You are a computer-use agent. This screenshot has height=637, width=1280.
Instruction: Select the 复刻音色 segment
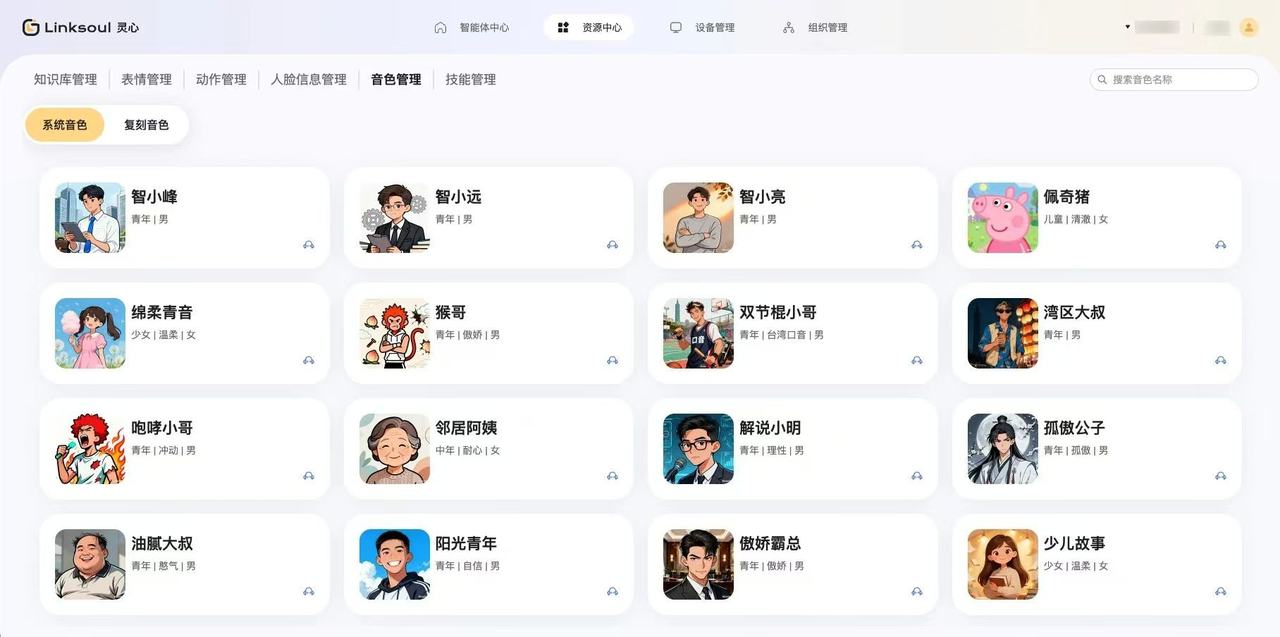point(146,125)
